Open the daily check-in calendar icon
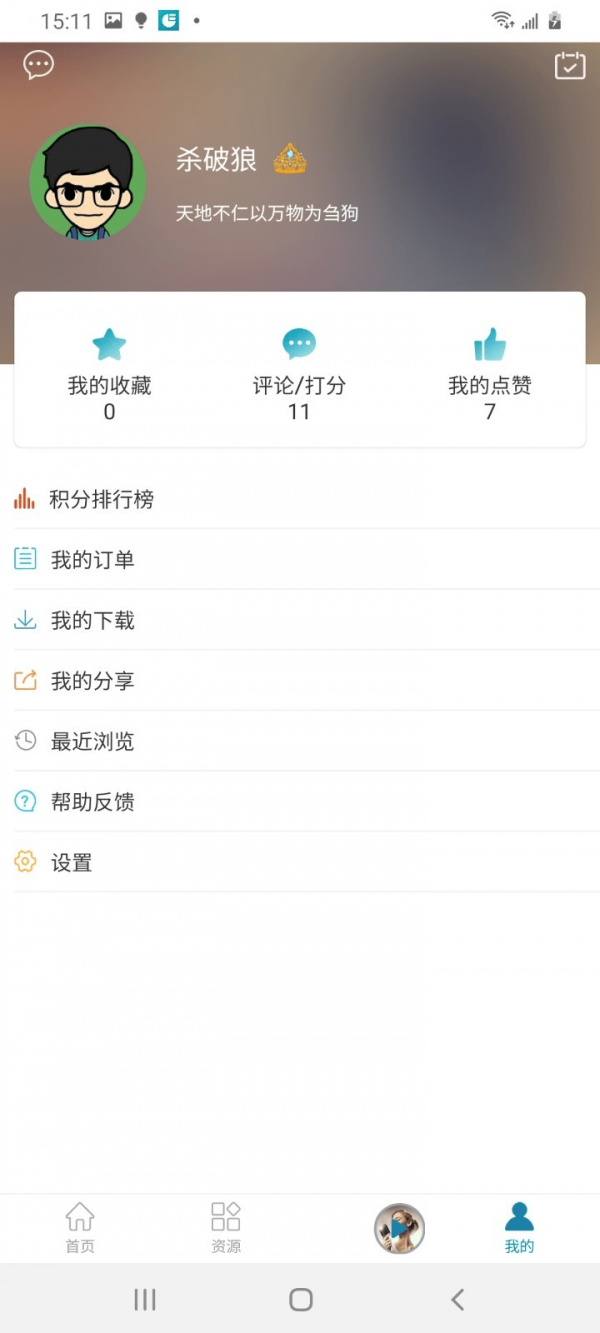The height and width of the screenshot is (1333, 600). (570, 66)
